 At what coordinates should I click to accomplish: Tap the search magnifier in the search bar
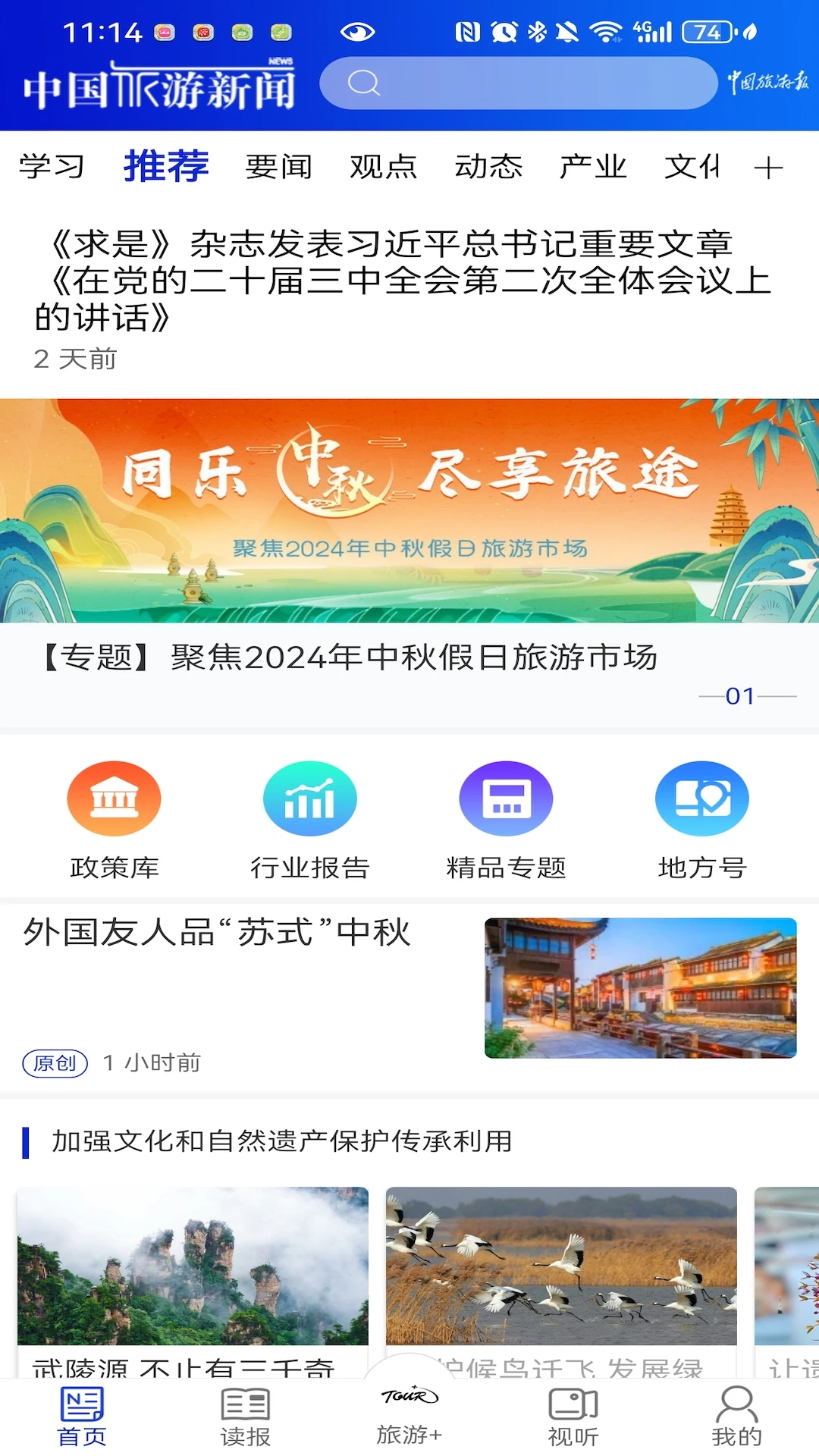(x=364, y=83)
